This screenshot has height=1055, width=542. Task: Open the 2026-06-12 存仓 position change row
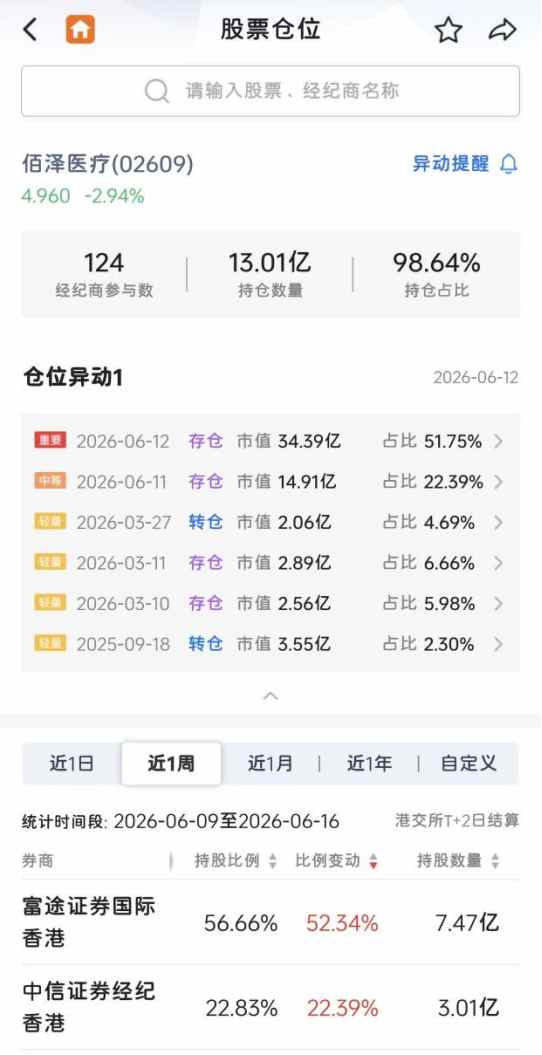(270, 441)
